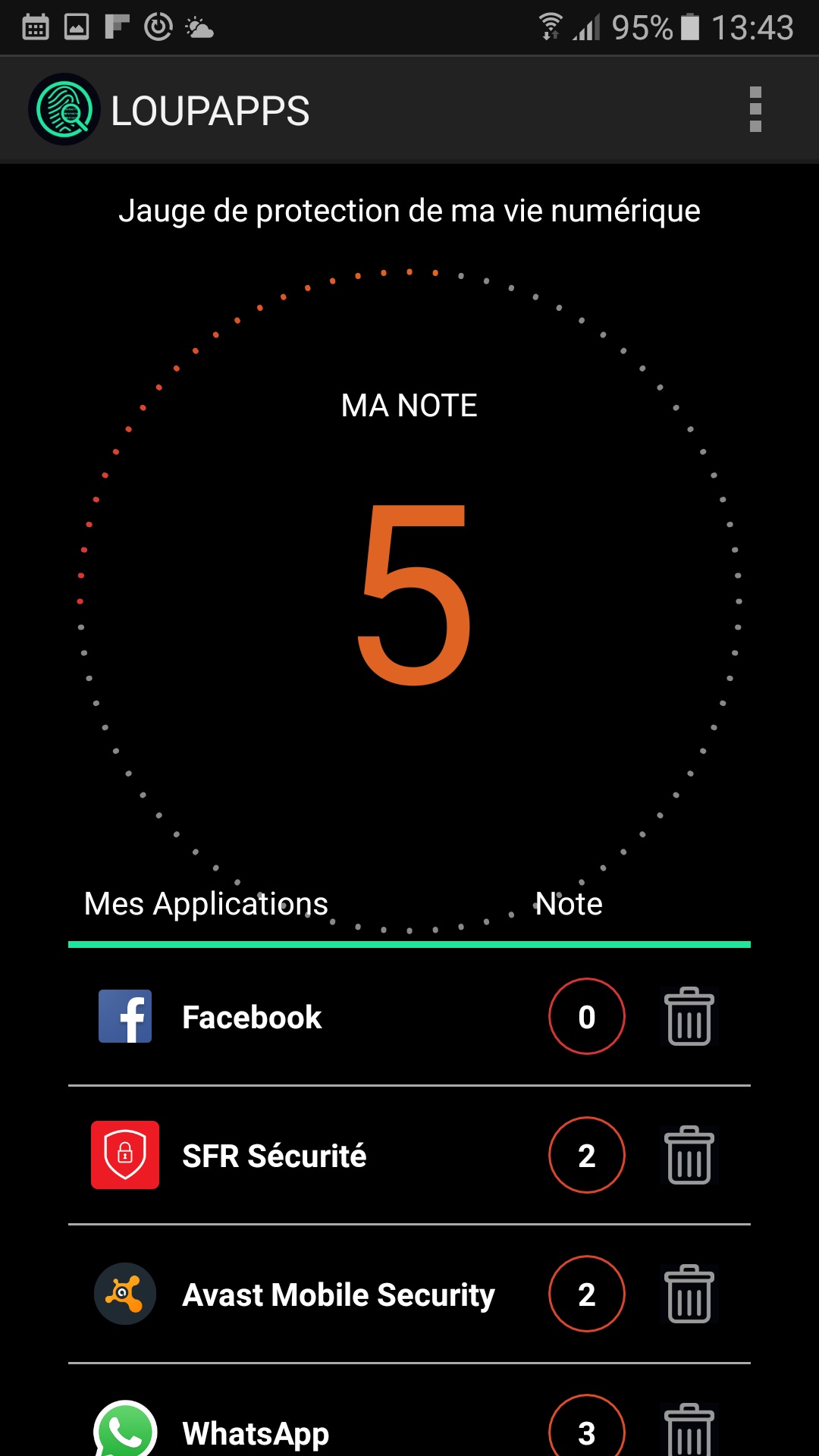The height and width of the screenshot is (1456, 819).
Task: Remove Avast Mobile Security via its trash icon
Action: pyautogui.click(x=689, y=1294)
